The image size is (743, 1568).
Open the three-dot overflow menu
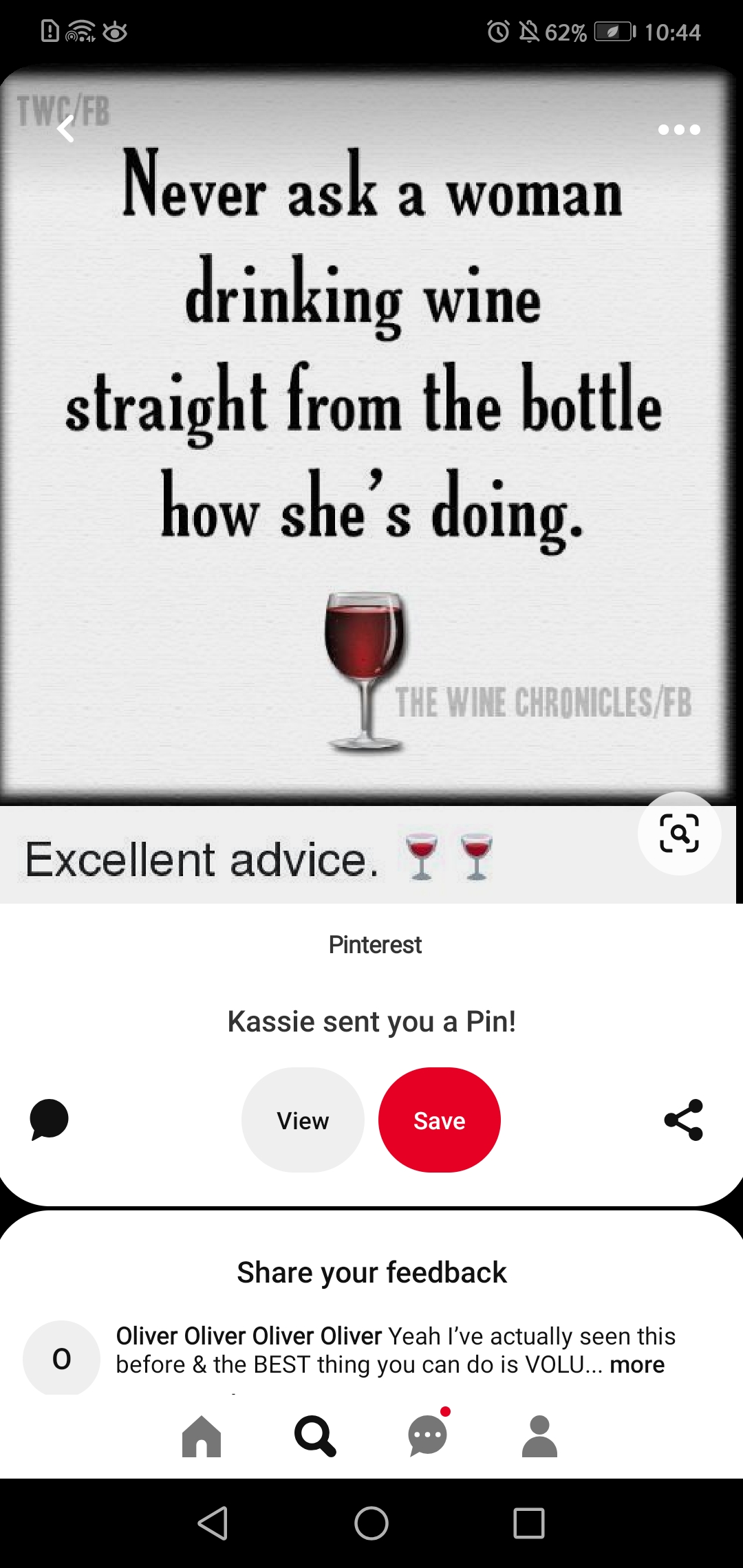tap(678, 129)
